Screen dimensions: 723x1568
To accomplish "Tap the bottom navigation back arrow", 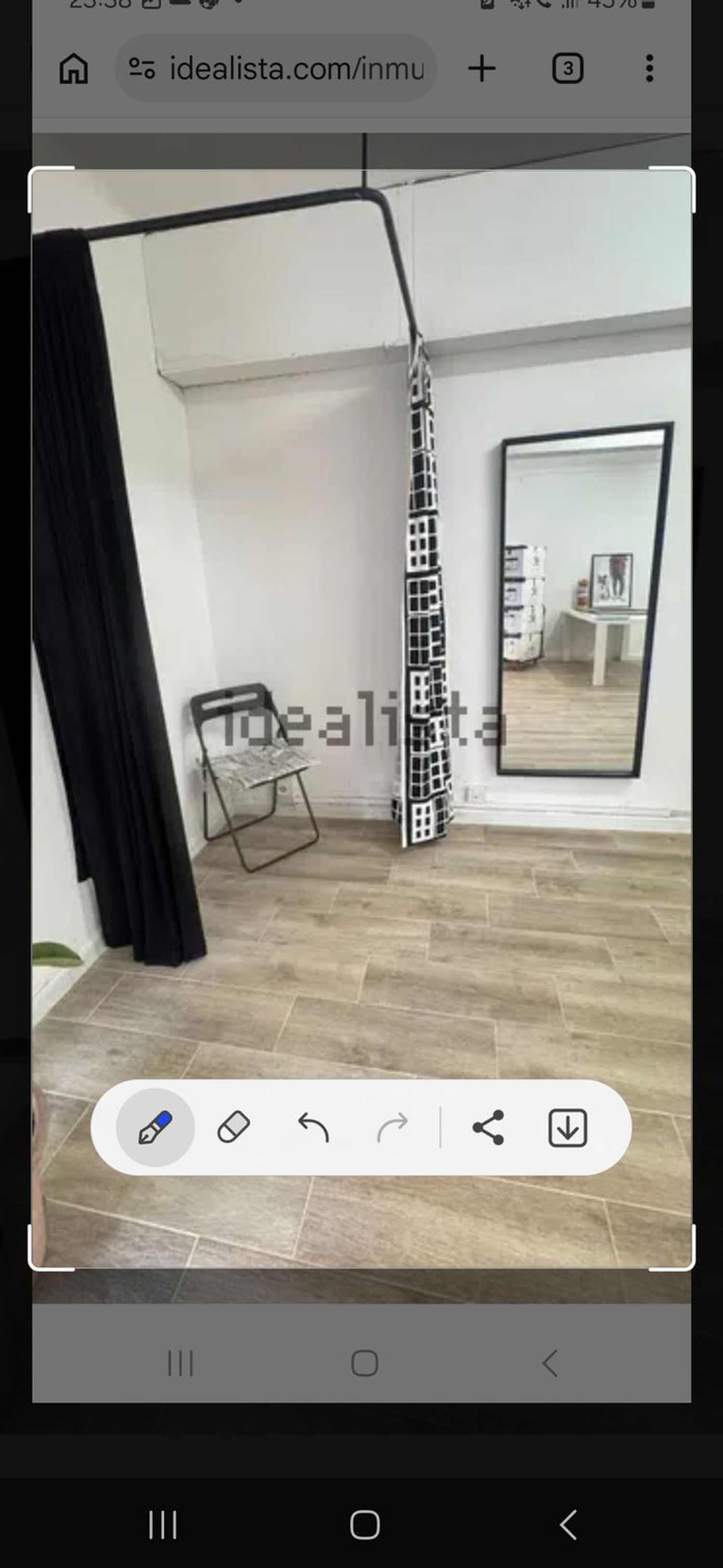I will coord(568,1525).
